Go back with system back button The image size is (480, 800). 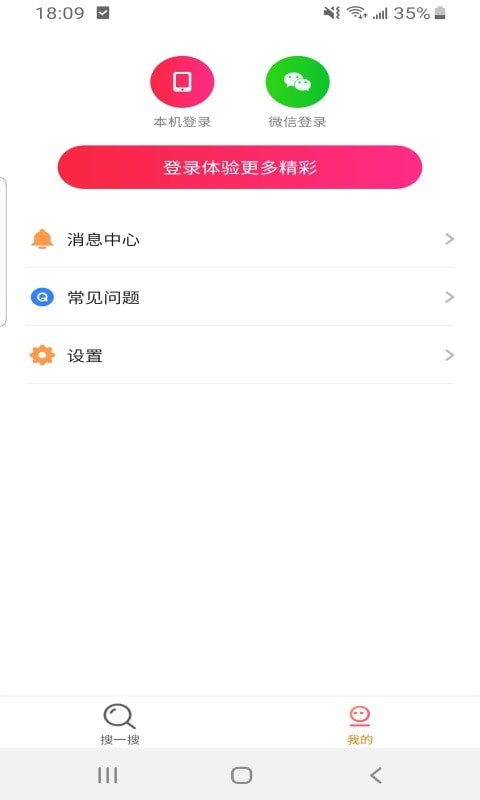pyautogui.click(x=376, y=775)
